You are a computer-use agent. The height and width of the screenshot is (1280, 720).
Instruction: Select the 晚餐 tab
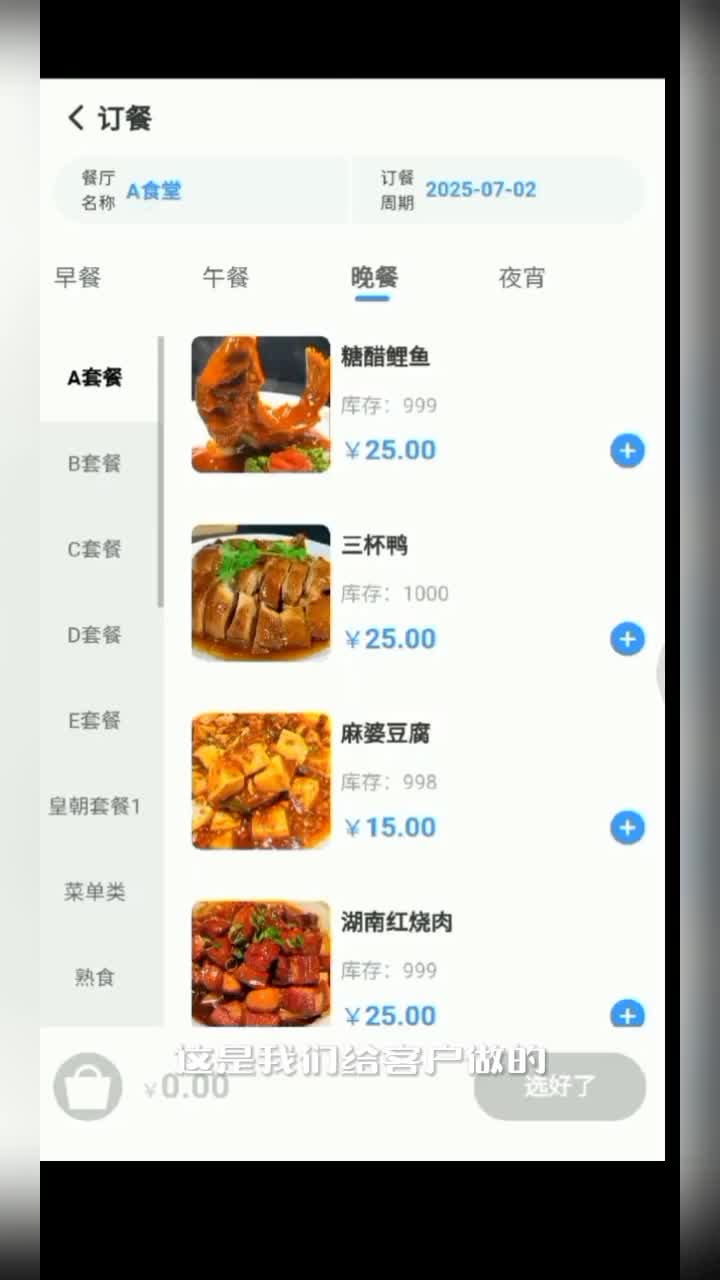[374, 277]
